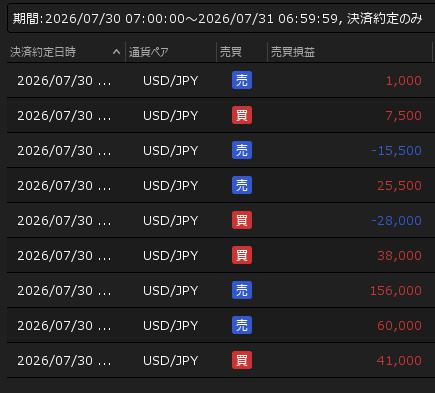Open the trade row with 38,000 profit

click(x=221, y=255)
